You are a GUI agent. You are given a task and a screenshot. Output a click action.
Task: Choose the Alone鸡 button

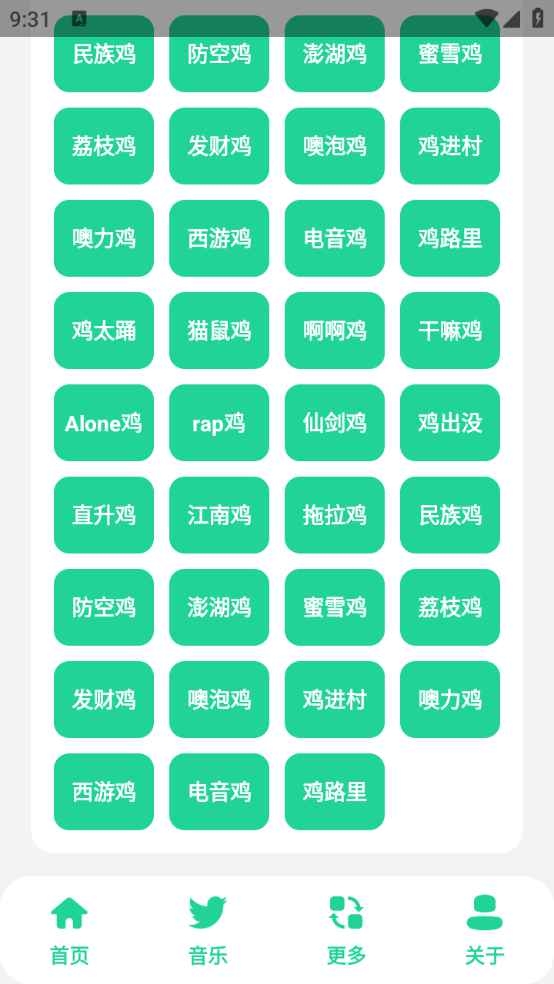coord(104,423)
